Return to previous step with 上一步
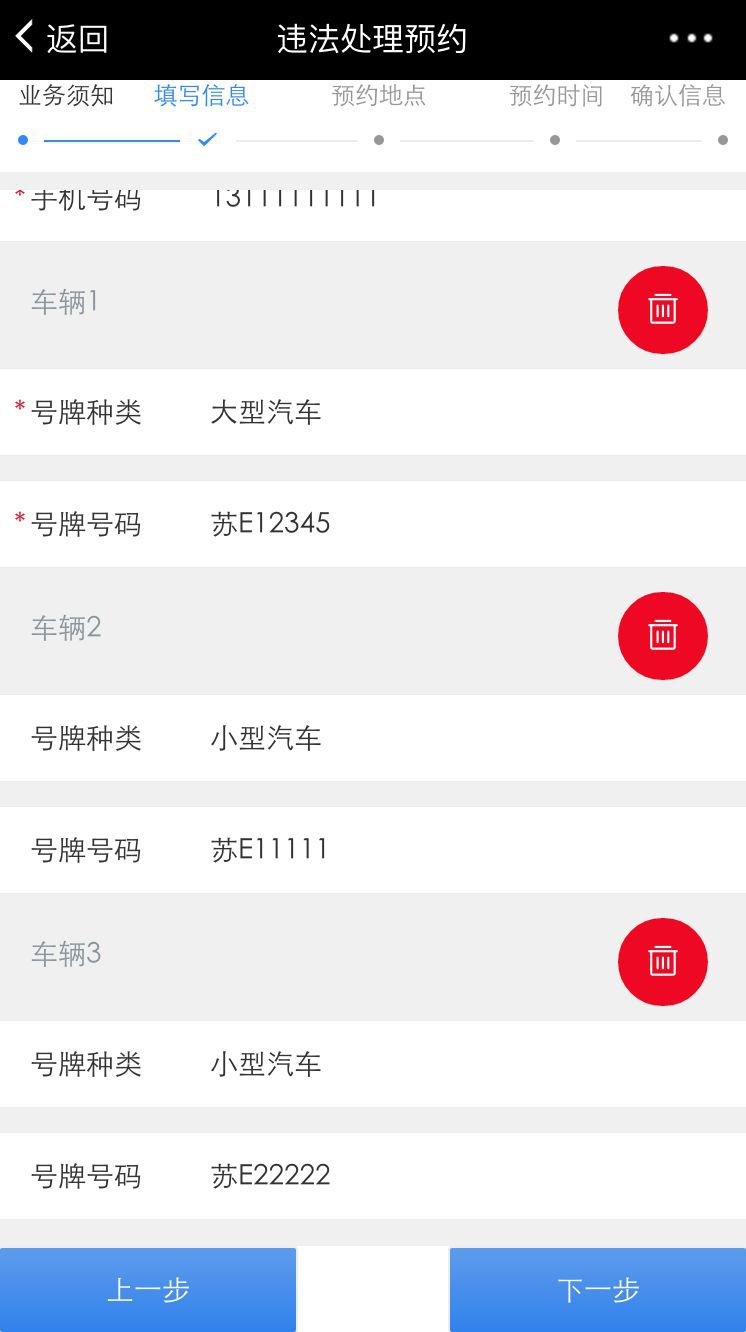Screen dimensions: 746x1332 tap(148, 1290)
